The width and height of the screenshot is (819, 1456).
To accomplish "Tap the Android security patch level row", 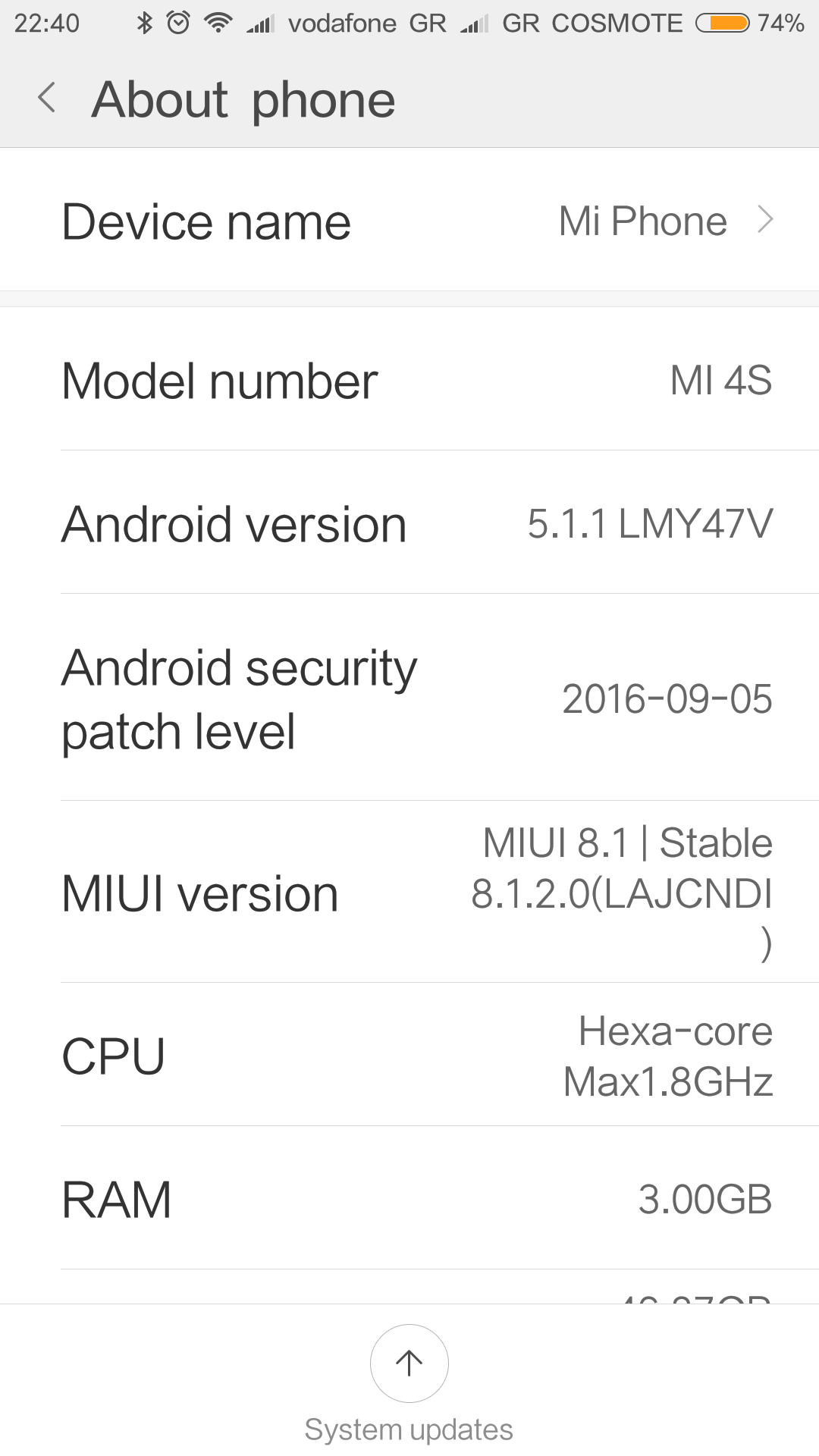I will point(409,698).
